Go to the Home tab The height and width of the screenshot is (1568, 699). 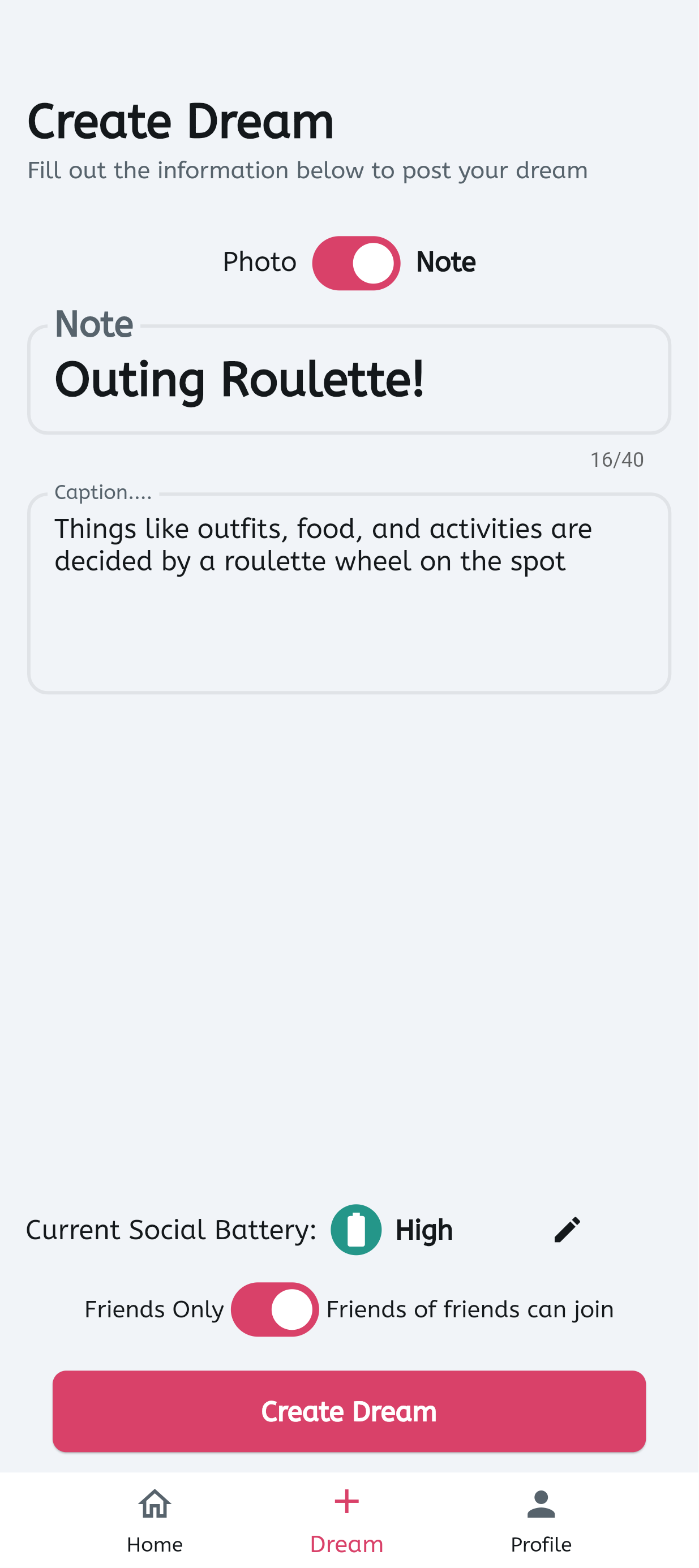155,1519
